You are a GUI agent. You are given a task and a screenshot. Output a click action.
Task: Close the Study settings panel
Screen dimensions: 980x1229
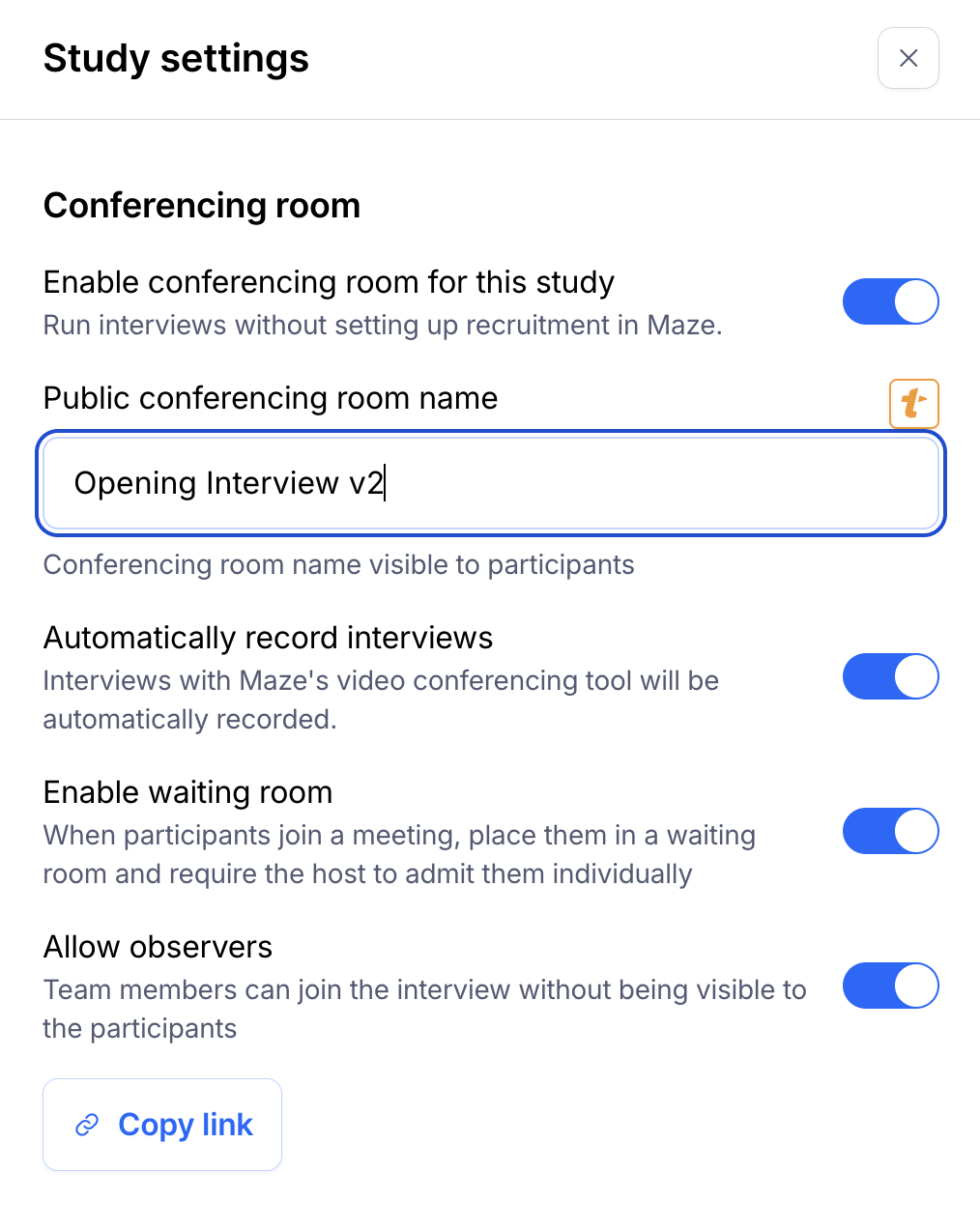click(x=908, y=58)
